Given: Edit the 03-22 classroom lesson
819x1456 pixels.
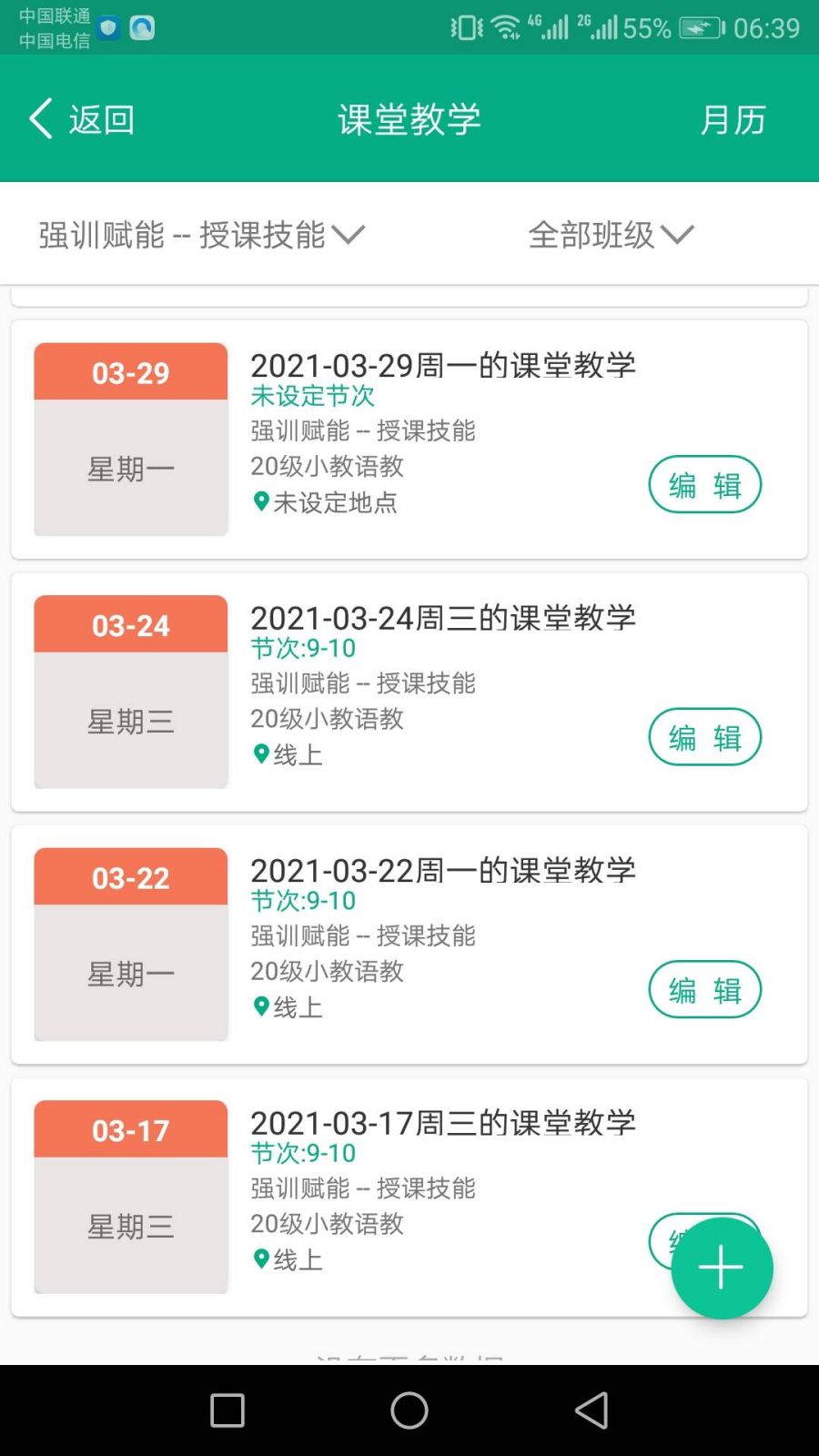Looking at the screenshot, I should click(704, 990).
